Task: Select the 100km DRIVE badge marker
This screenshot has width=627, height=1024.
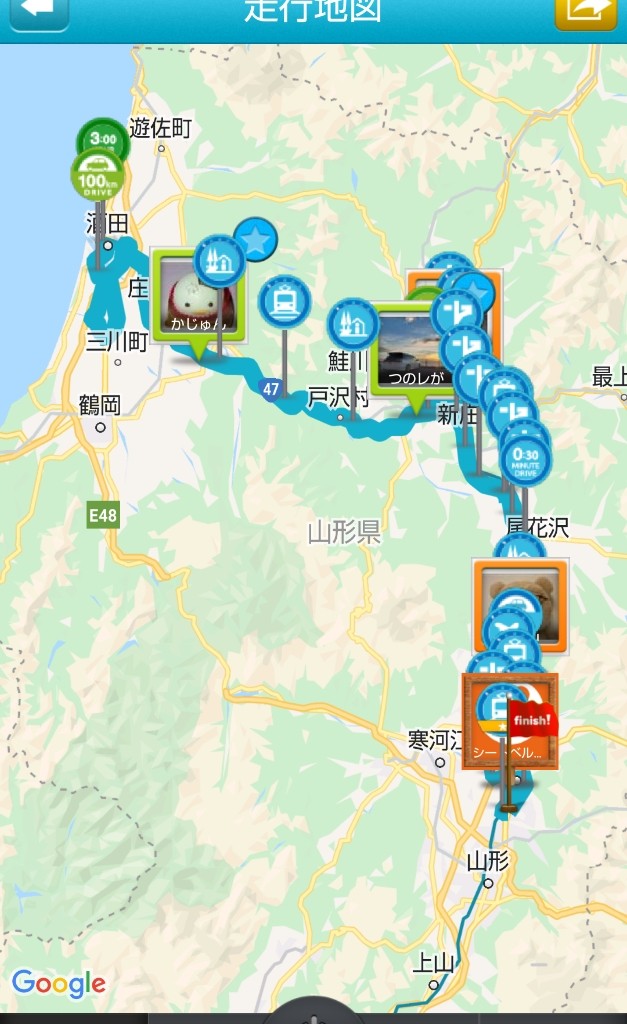Action: coord(97,176)
